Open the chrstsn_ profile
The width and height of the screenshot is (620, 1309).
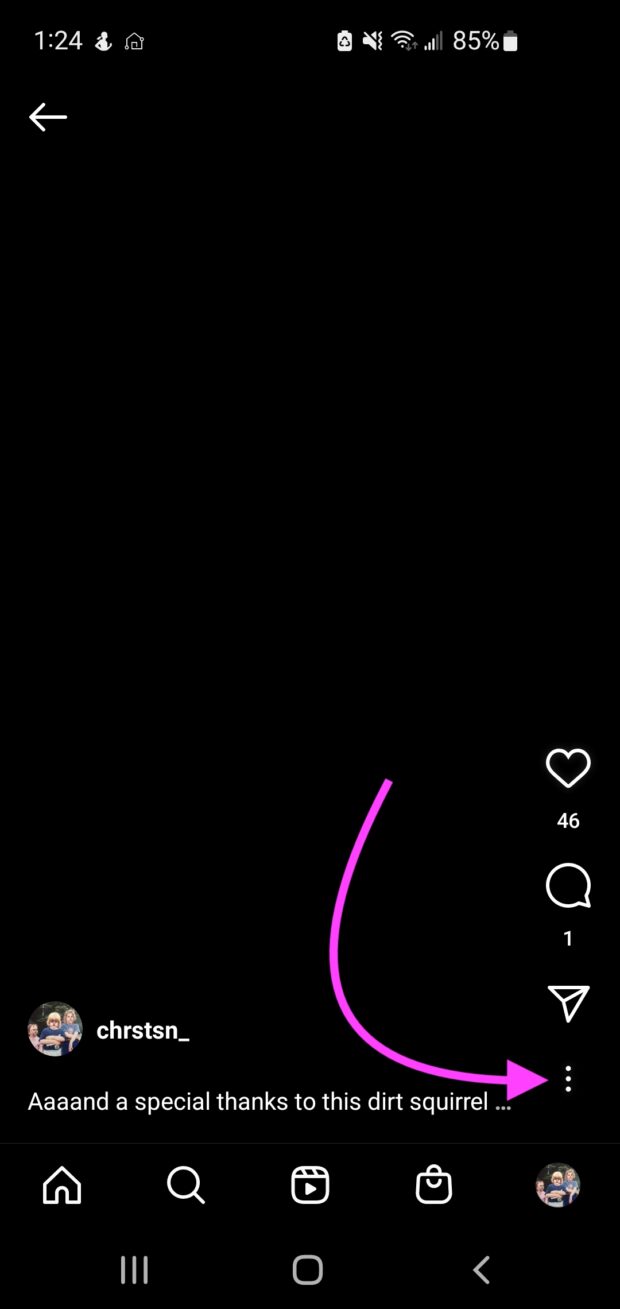(142, 1031)
